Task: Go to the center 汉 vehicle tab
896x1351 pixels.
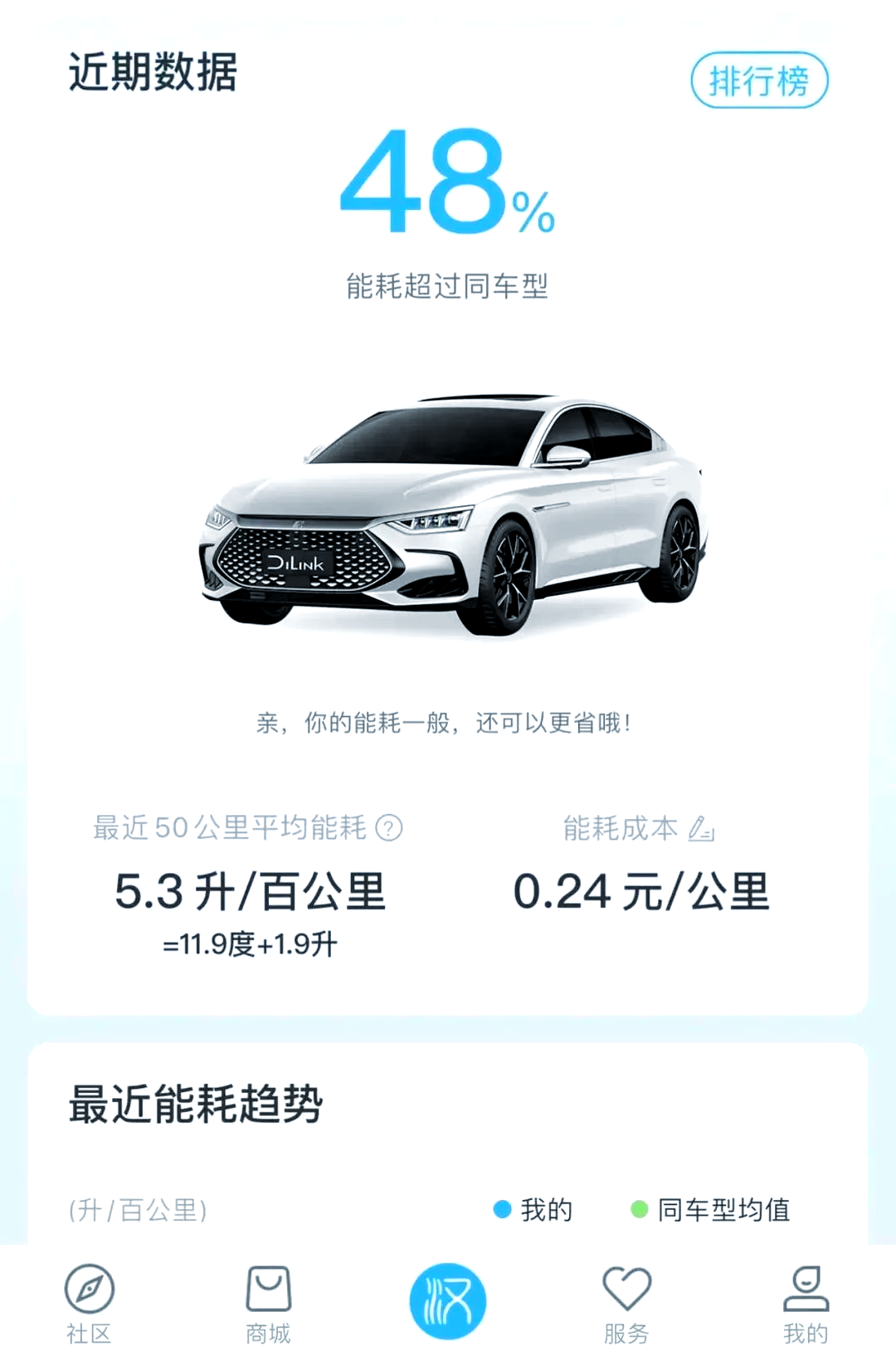Action: 447,1300
